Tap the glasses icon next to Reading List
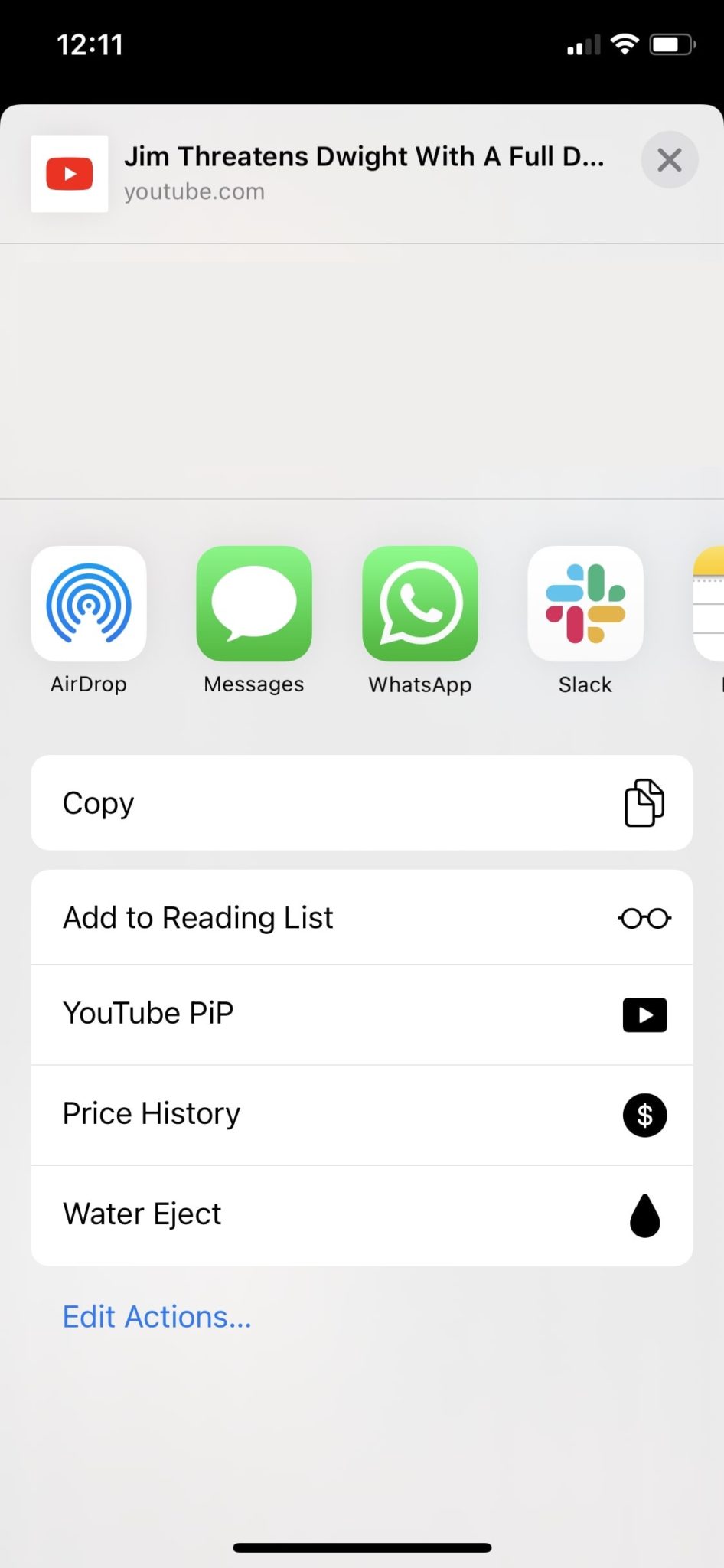This screenshot has width=724, height=1568. [x=644, y=917]
